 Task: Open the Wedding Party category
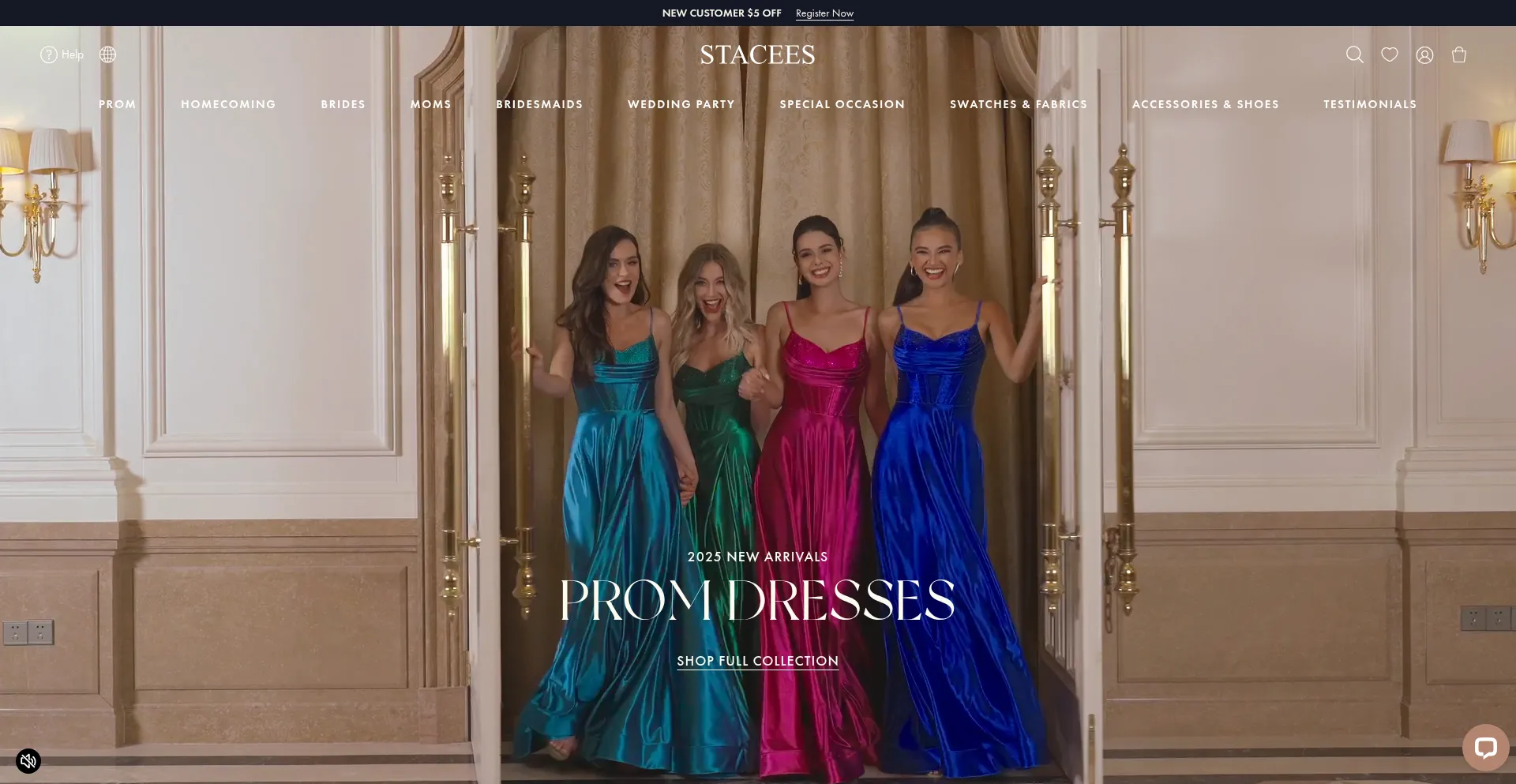pyautogui.click(x=681, y=104)
